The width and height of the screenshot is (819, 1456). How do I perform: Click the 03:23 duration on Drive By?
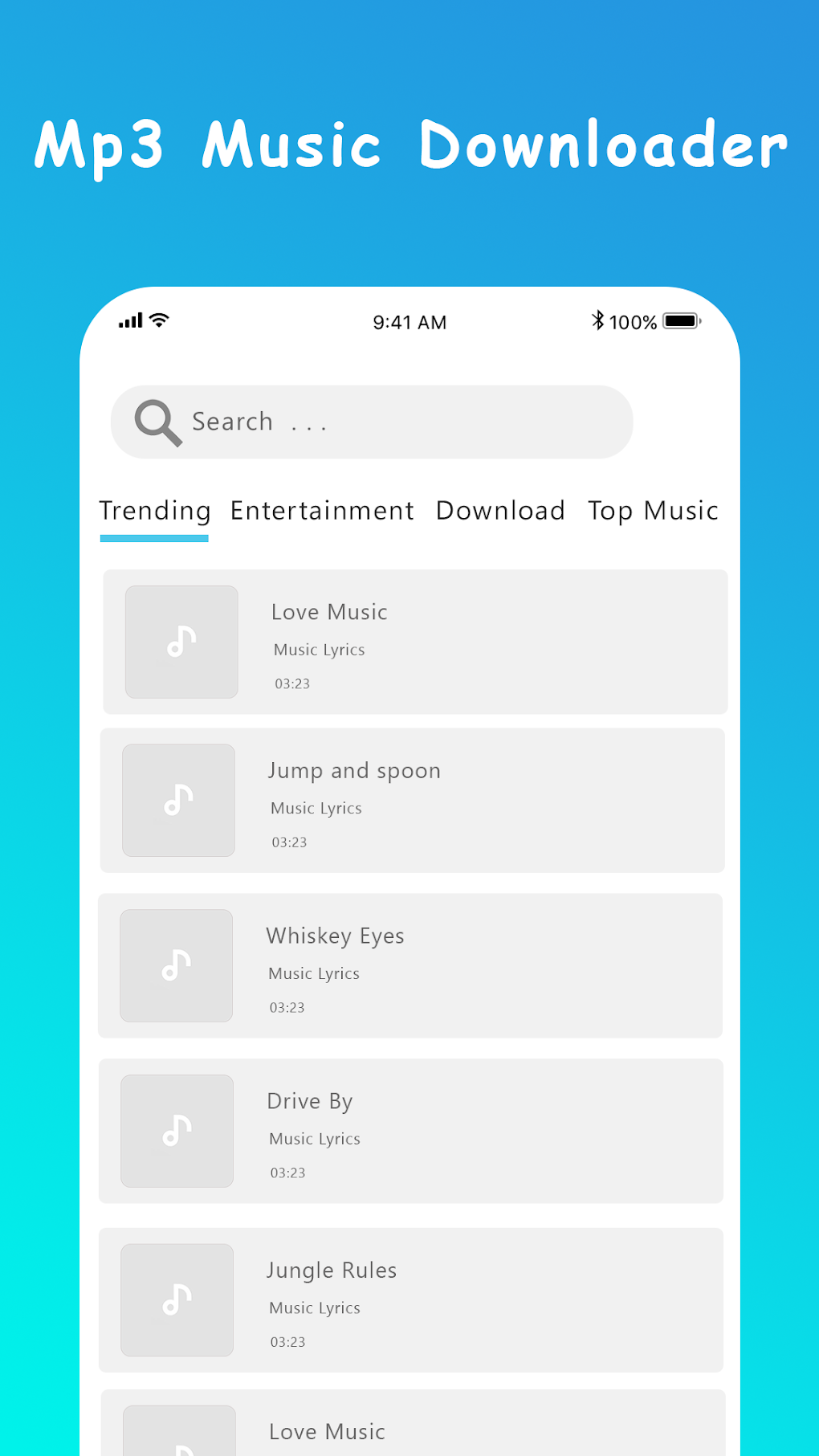click(x=287, y=1173)
